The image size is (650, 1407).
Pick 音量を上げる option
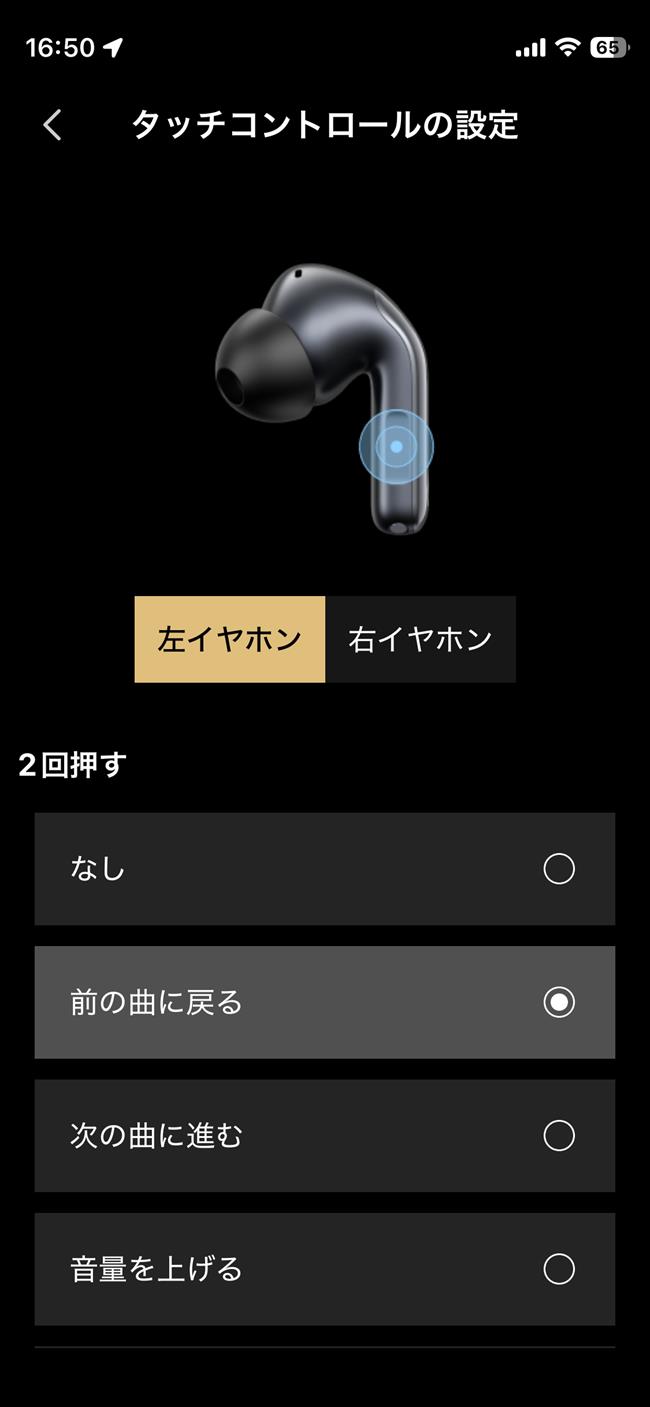[324, 1269]
